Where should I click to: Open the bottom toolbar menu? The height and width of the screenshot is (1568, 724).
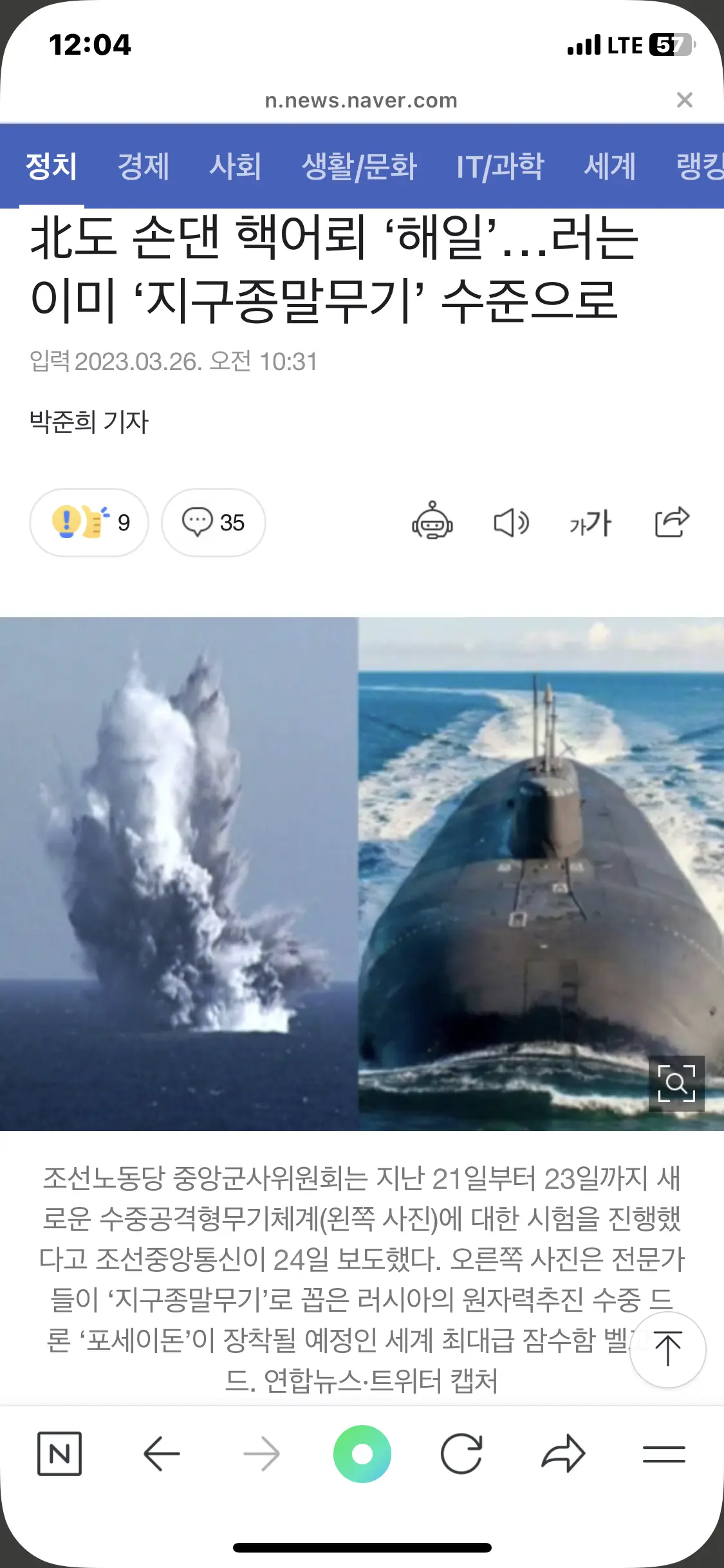664,1453
